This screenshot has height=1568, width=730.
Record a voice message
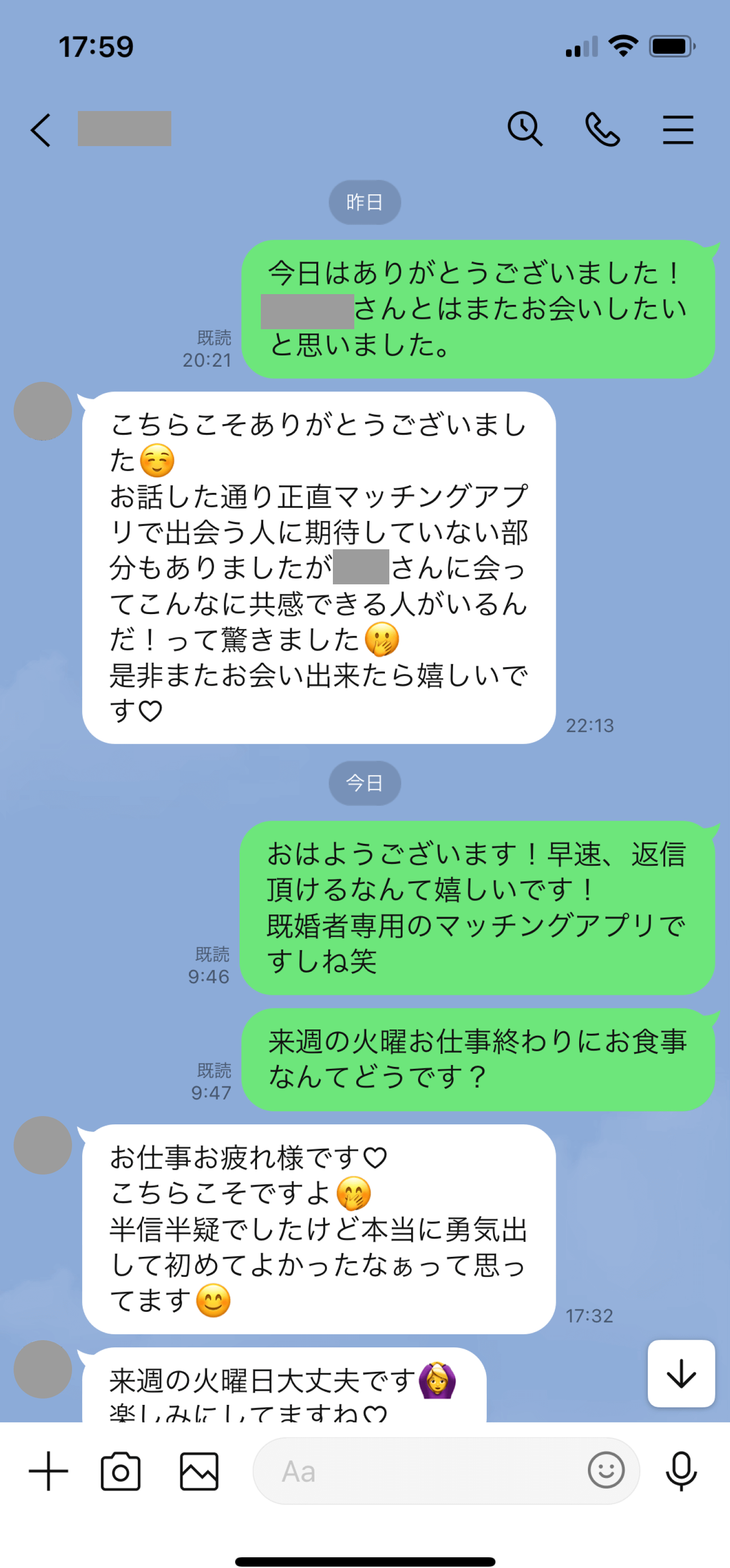click(x=681, y=1471)
